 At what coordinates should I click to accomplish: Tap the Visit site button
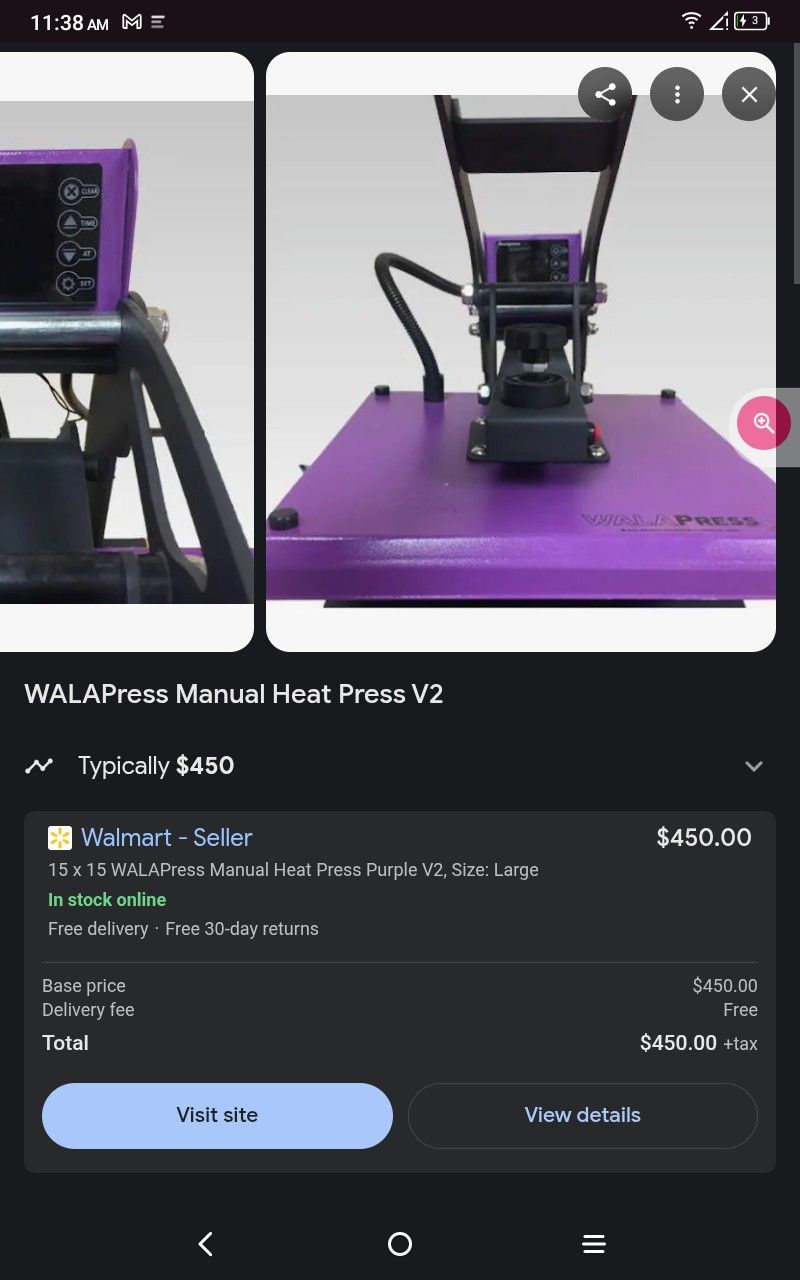pyautogui.click(x=217, y=1115)
